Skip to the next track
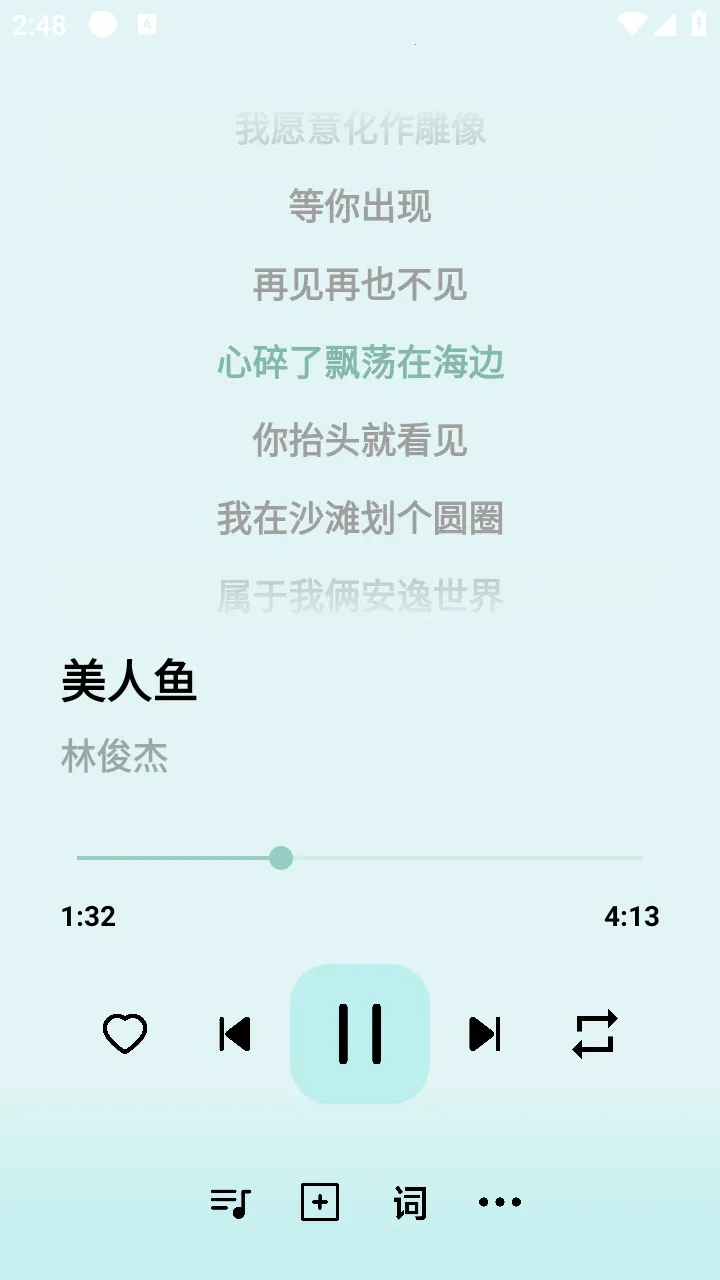The height and width of the screenshot is (1280, 720). click(484, 1035)
